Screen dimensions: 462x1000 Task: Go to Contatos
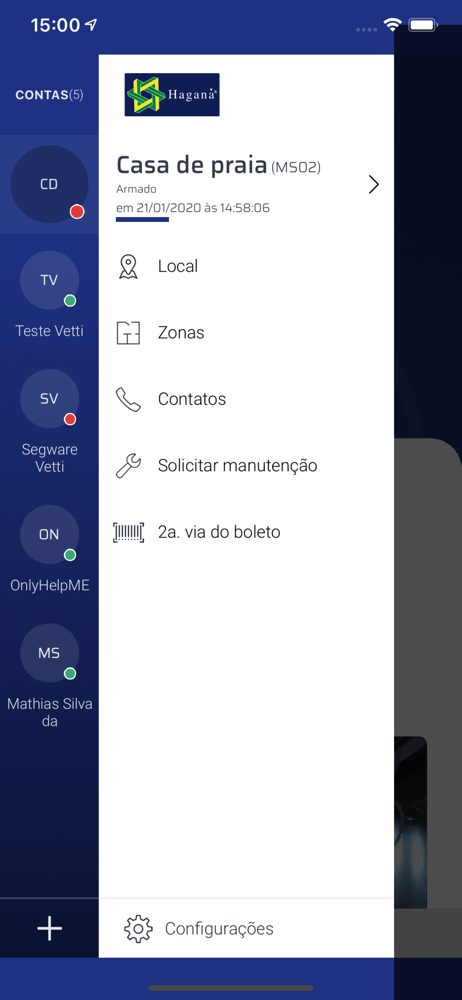pyautogui.click(x=246, y=399)
